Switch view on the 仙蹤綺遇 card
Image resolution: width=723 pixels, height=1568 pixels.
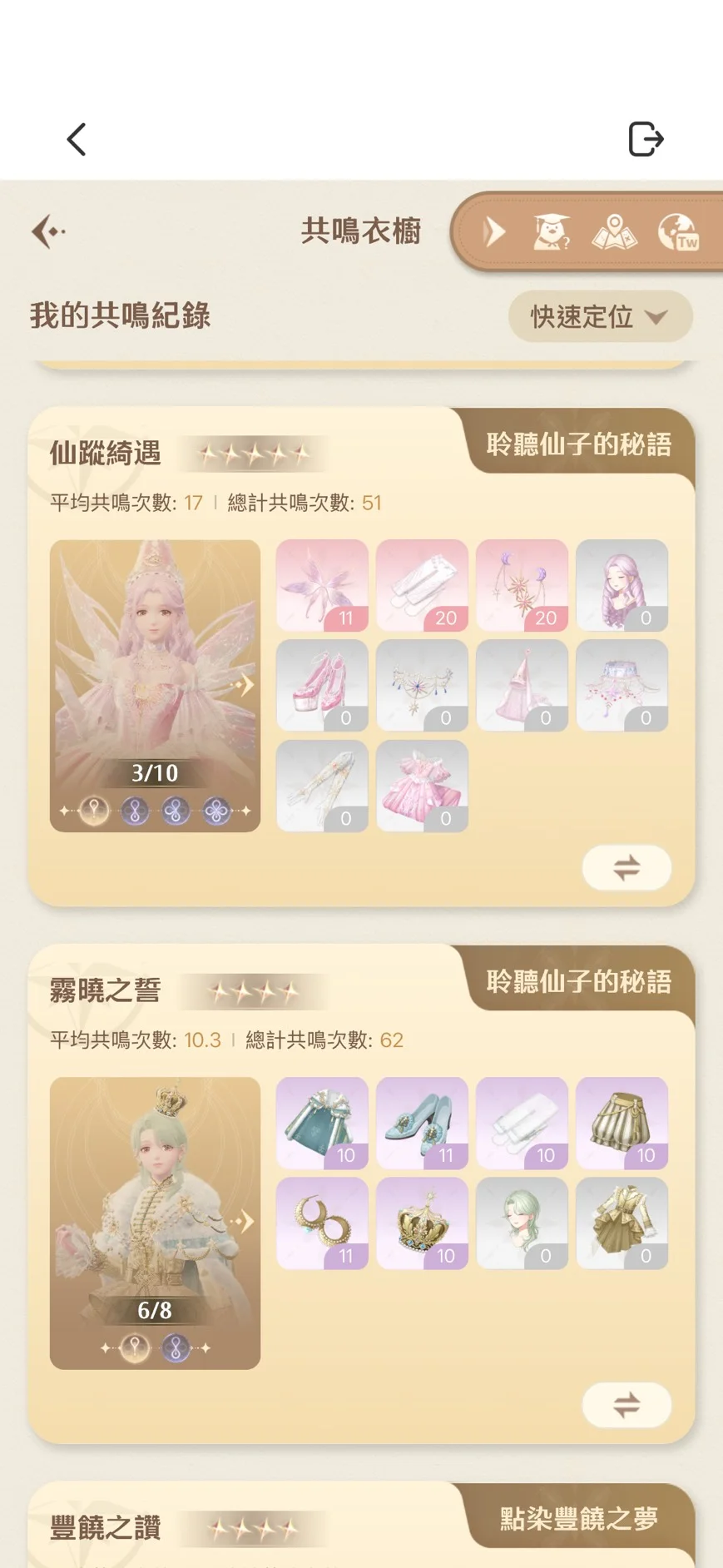626,868
